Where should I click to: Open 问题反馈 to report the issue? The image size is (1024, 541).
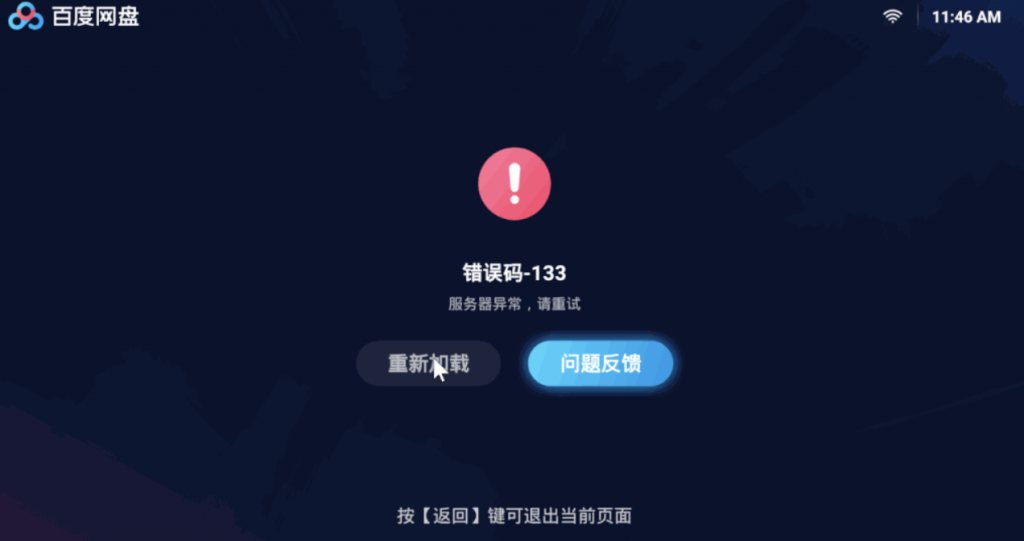600,363
